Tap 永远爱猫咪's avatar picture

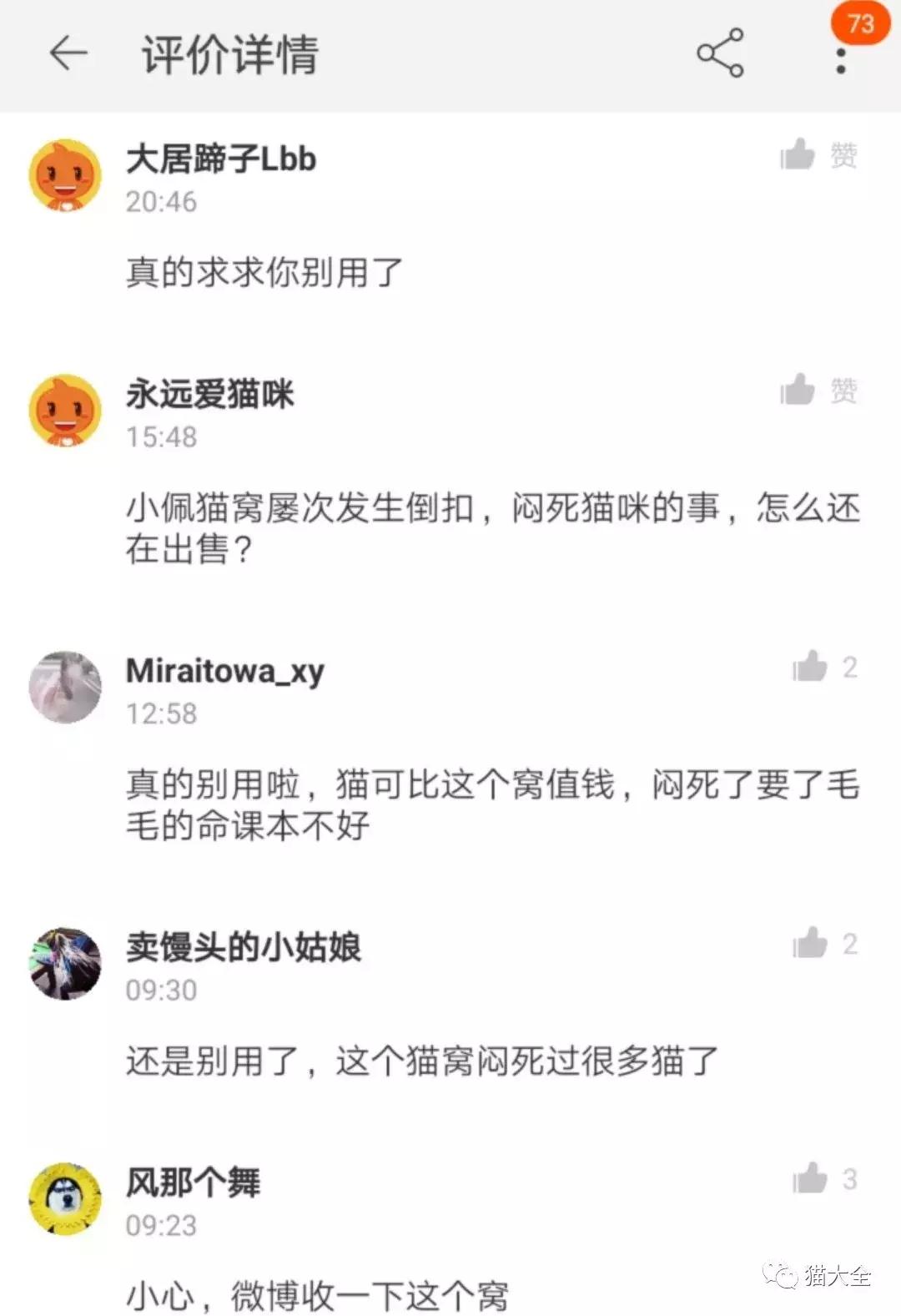[66, 411]
